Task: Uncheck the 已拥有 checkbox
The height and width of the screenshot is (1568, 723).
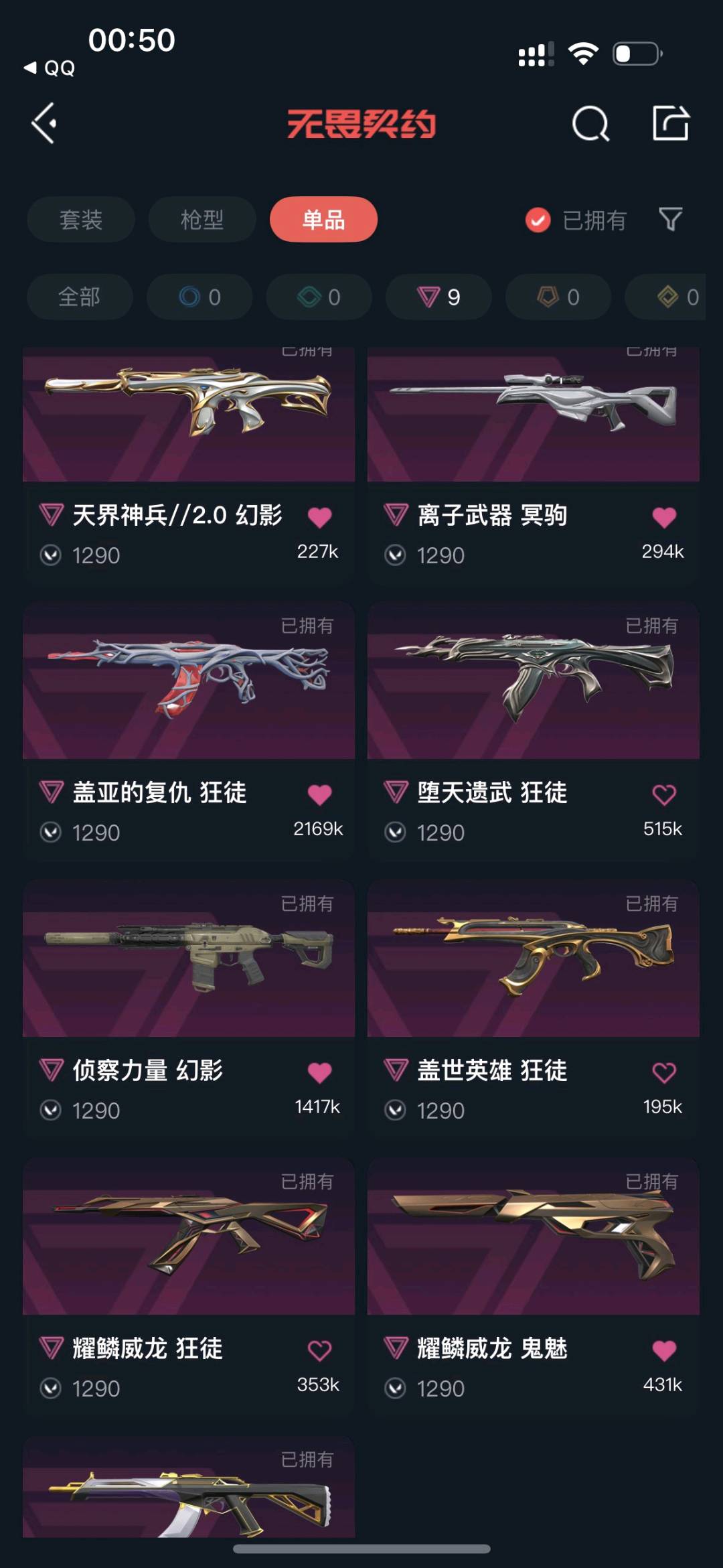Action: coord(538,220)
